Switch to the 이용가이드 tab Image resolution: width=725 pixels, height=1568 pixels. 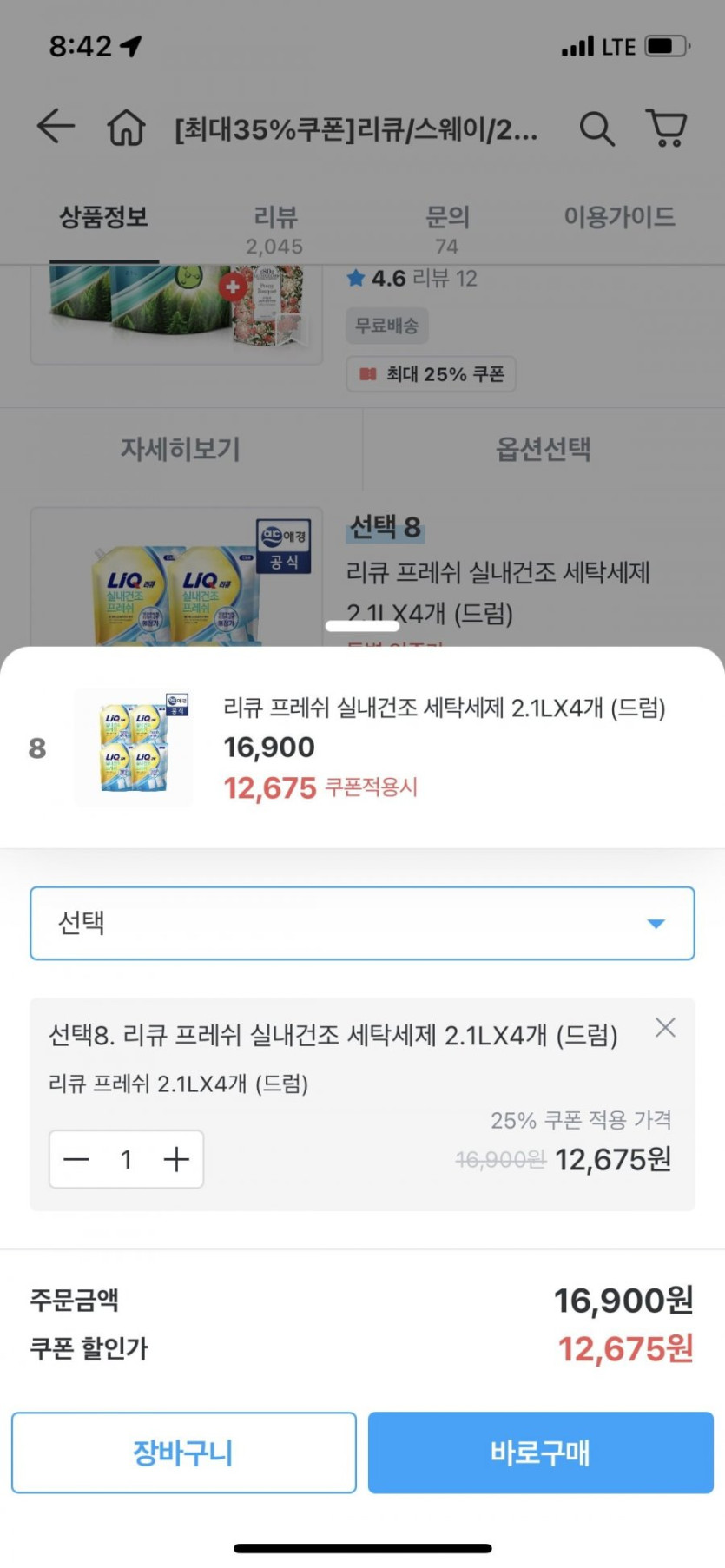point(619,217)
